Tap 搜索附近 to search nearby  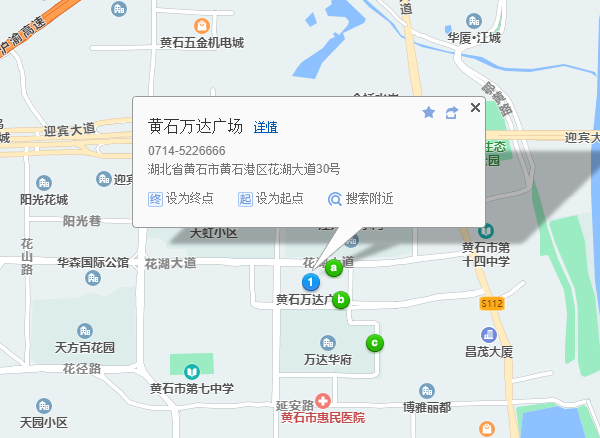(x=360, y=198)
